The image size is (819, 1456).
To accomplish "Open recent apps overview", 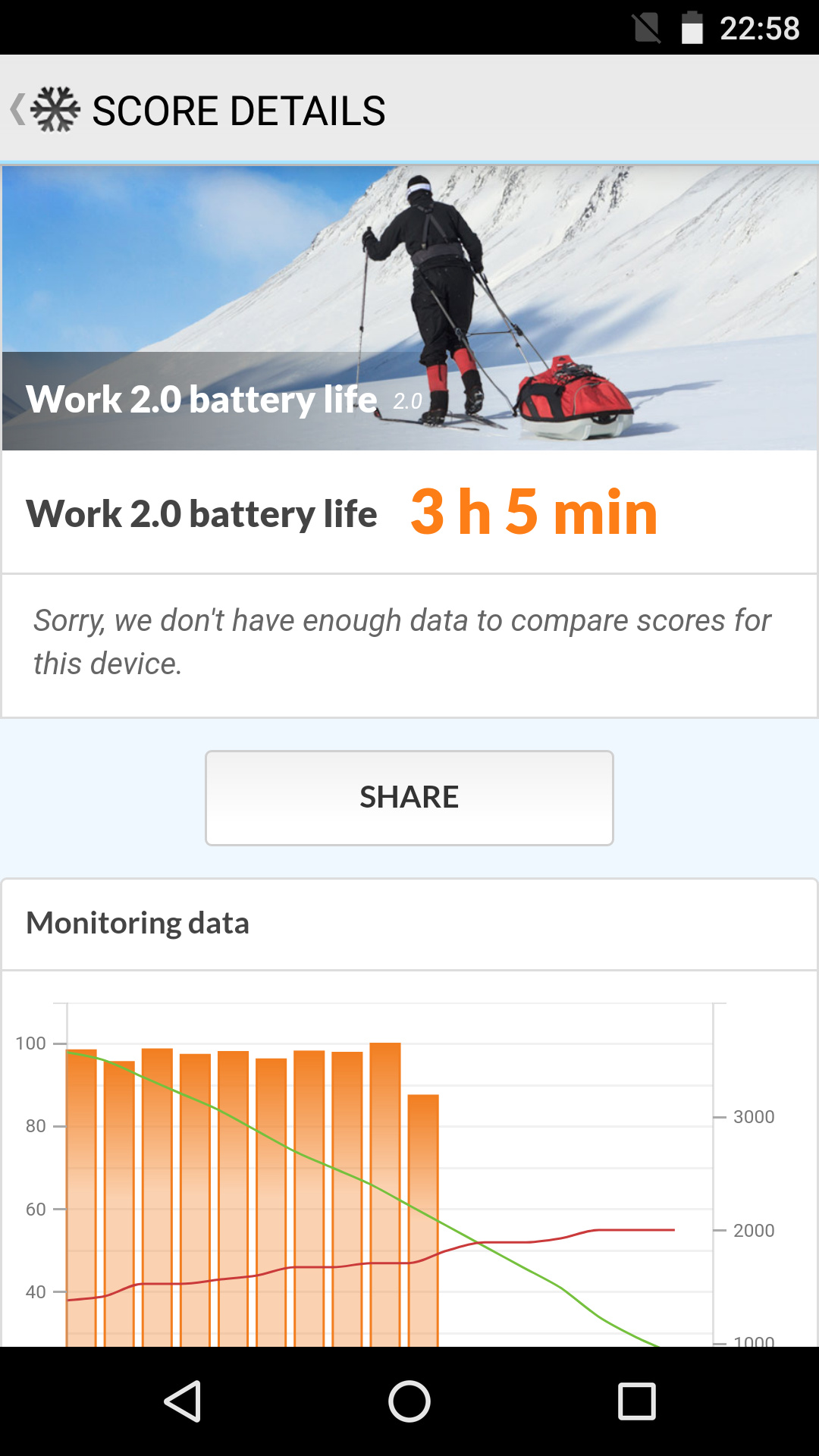I will (637, 1401).
